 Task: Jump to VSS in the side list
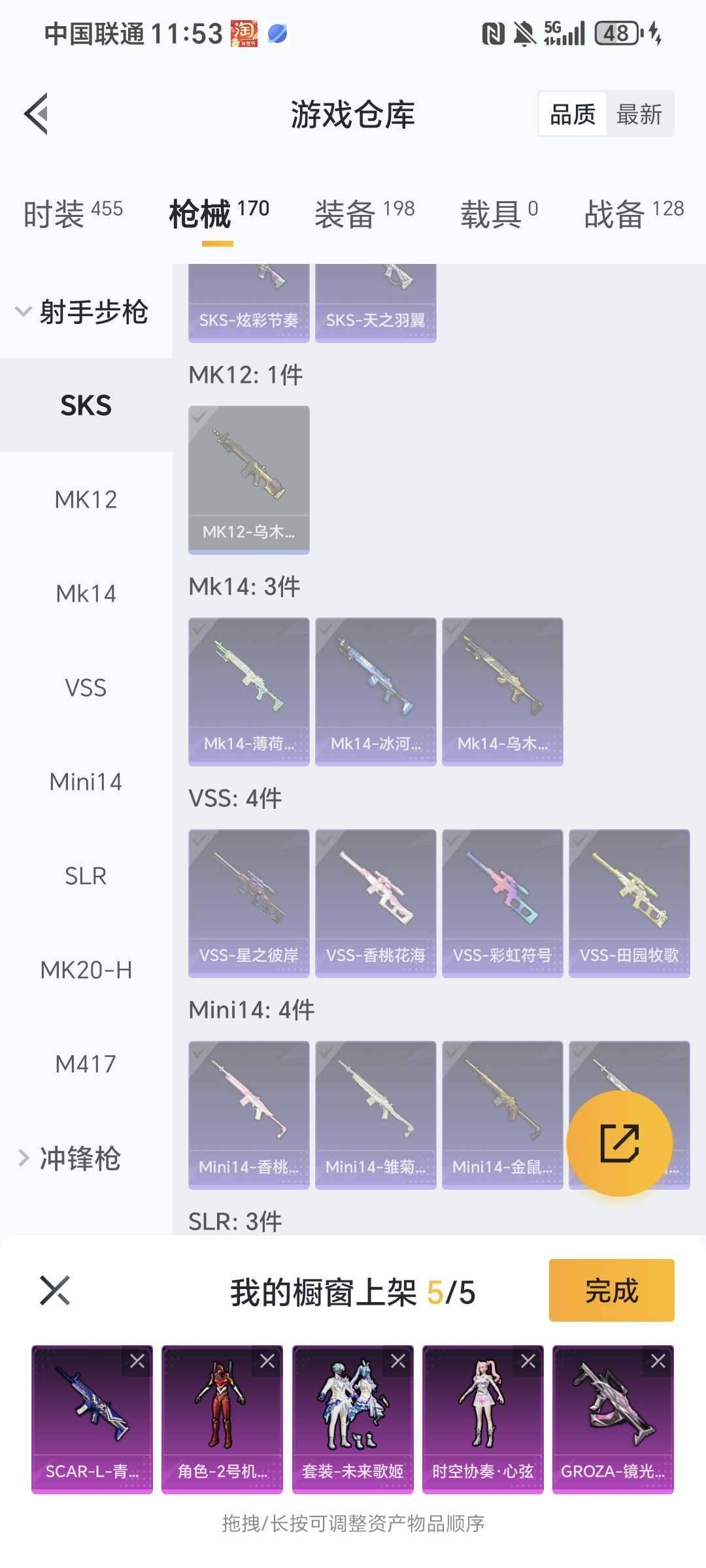(x=86, y=688)
